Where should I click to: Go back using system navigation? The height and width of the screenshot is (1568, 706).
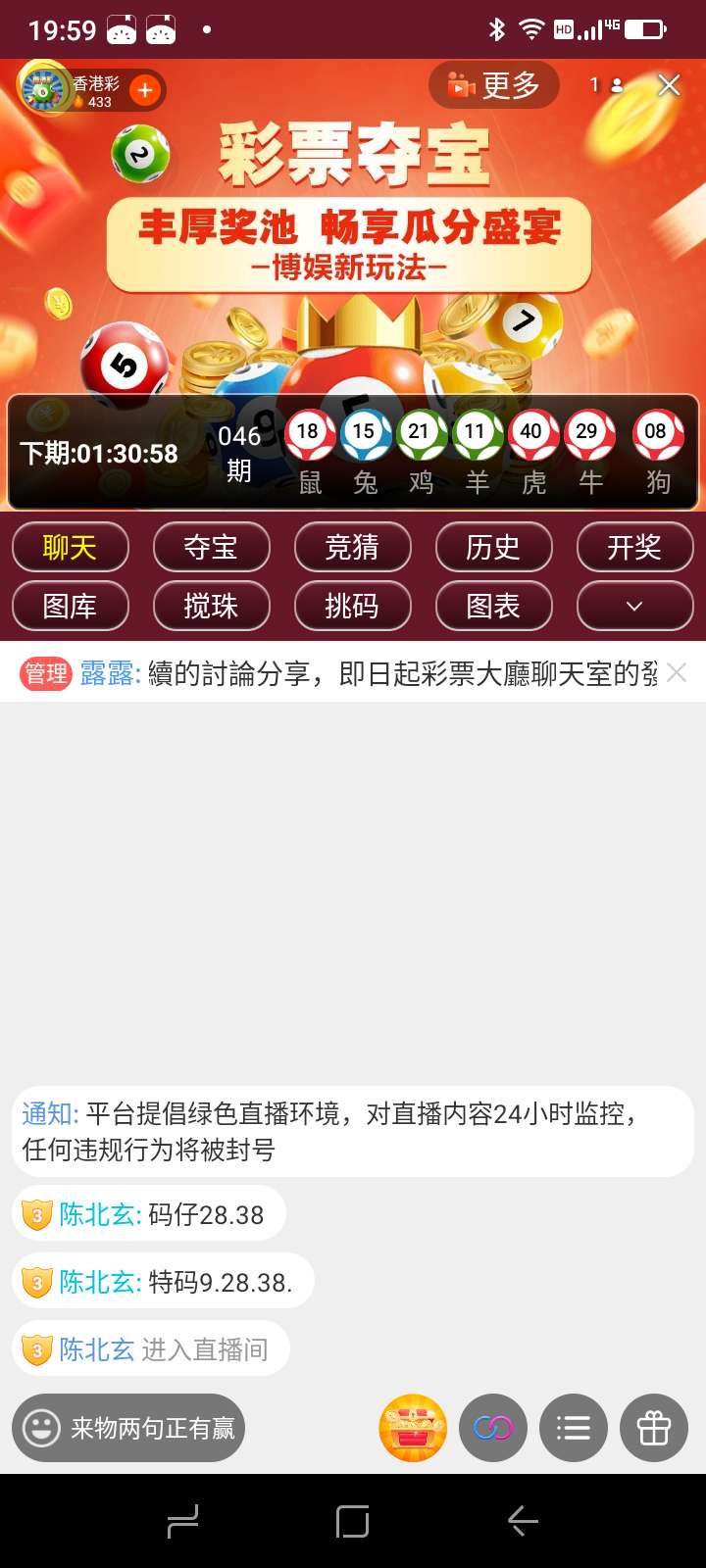pyautogui.click(x=523, y=1521)
